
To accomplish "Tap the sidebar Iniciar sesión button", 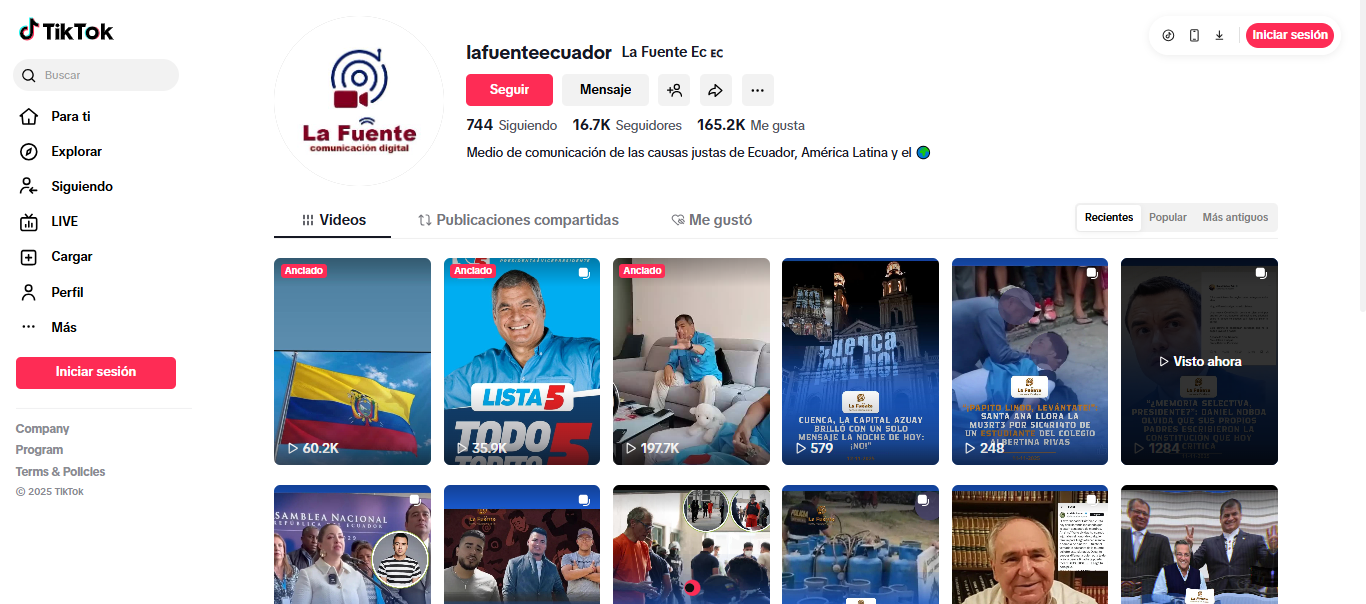I will point(96,372).
